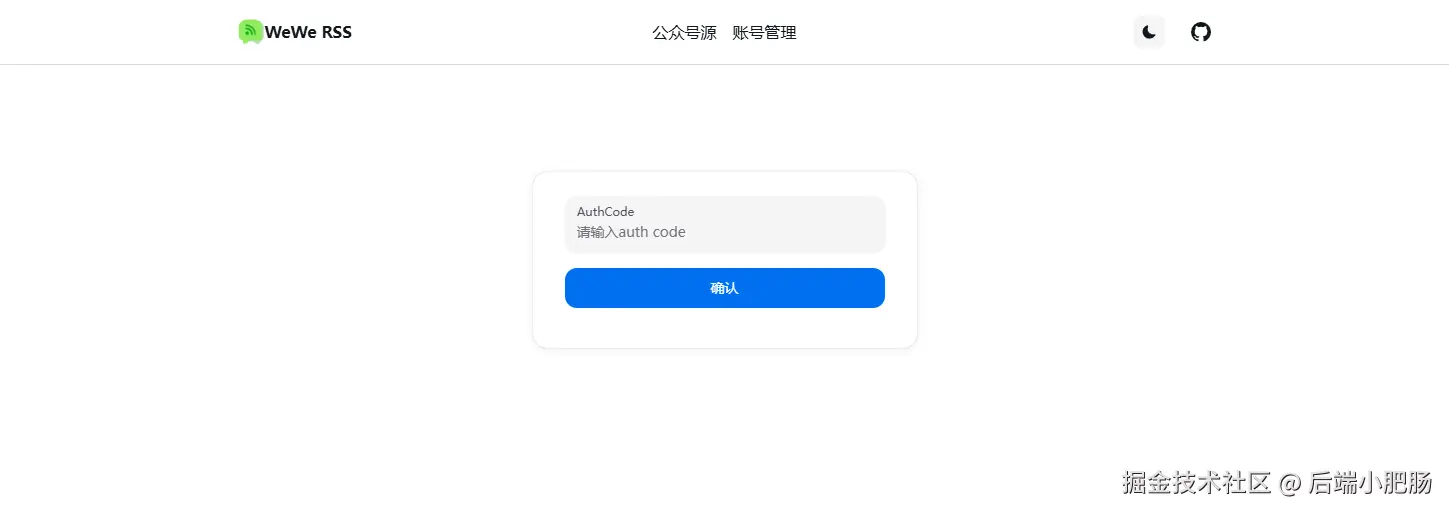Go to WeWe RSS home
1449x513 pixels.
pyautogui.click(x=296, y=32)
